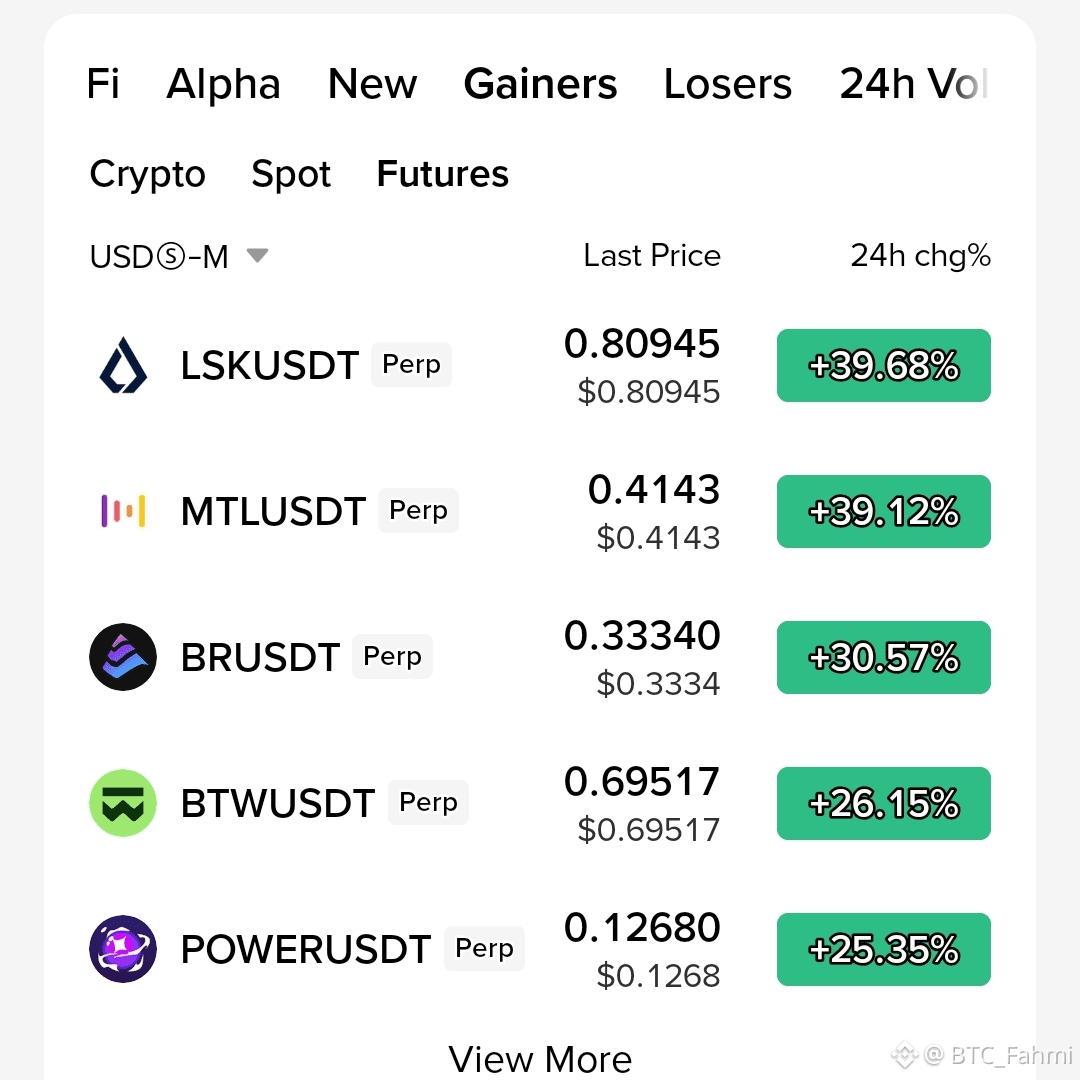Open the LSKUSDT perpetual contract
Screen dimensions: 1080x1080
[540, 365]
